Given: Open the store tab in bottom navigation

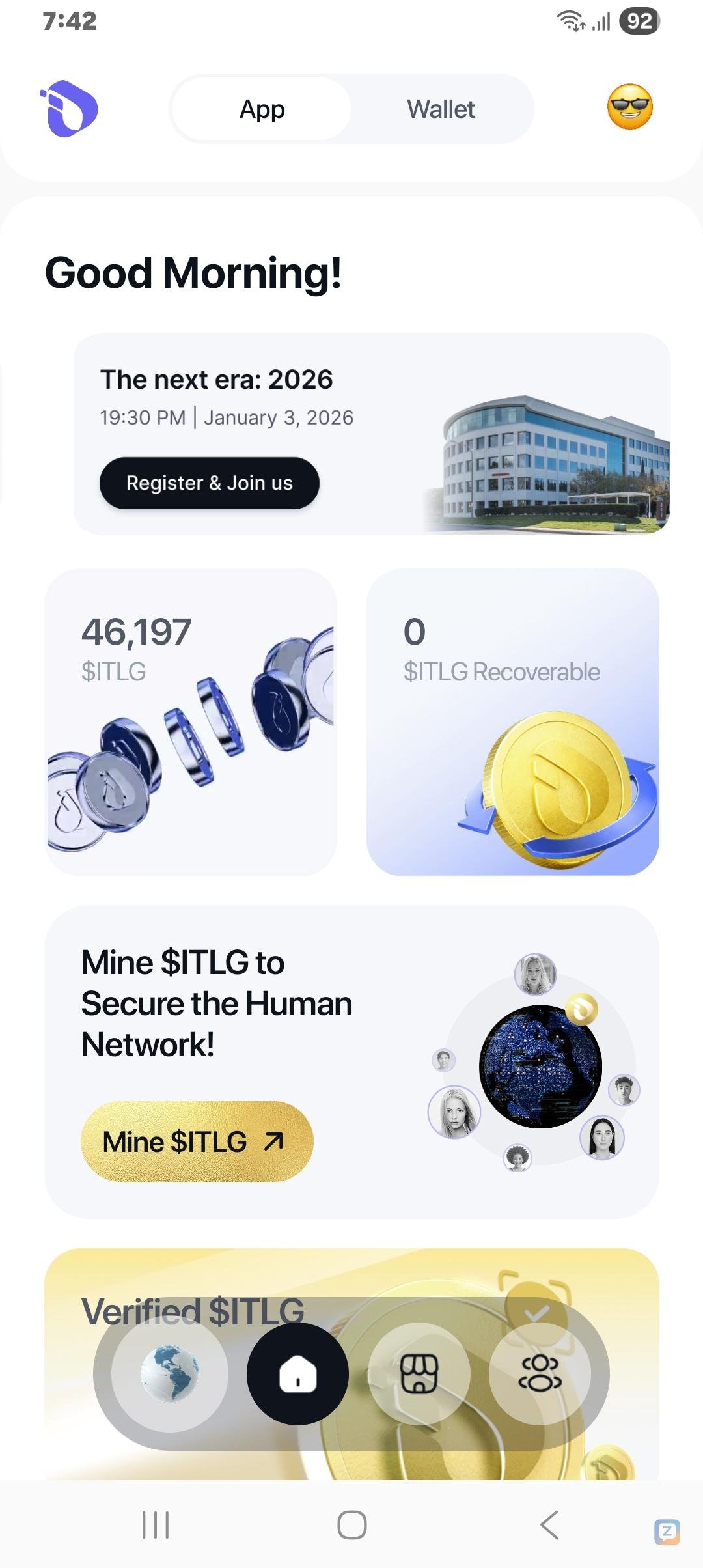Looking at the screenshot, I should (419, 1374).
